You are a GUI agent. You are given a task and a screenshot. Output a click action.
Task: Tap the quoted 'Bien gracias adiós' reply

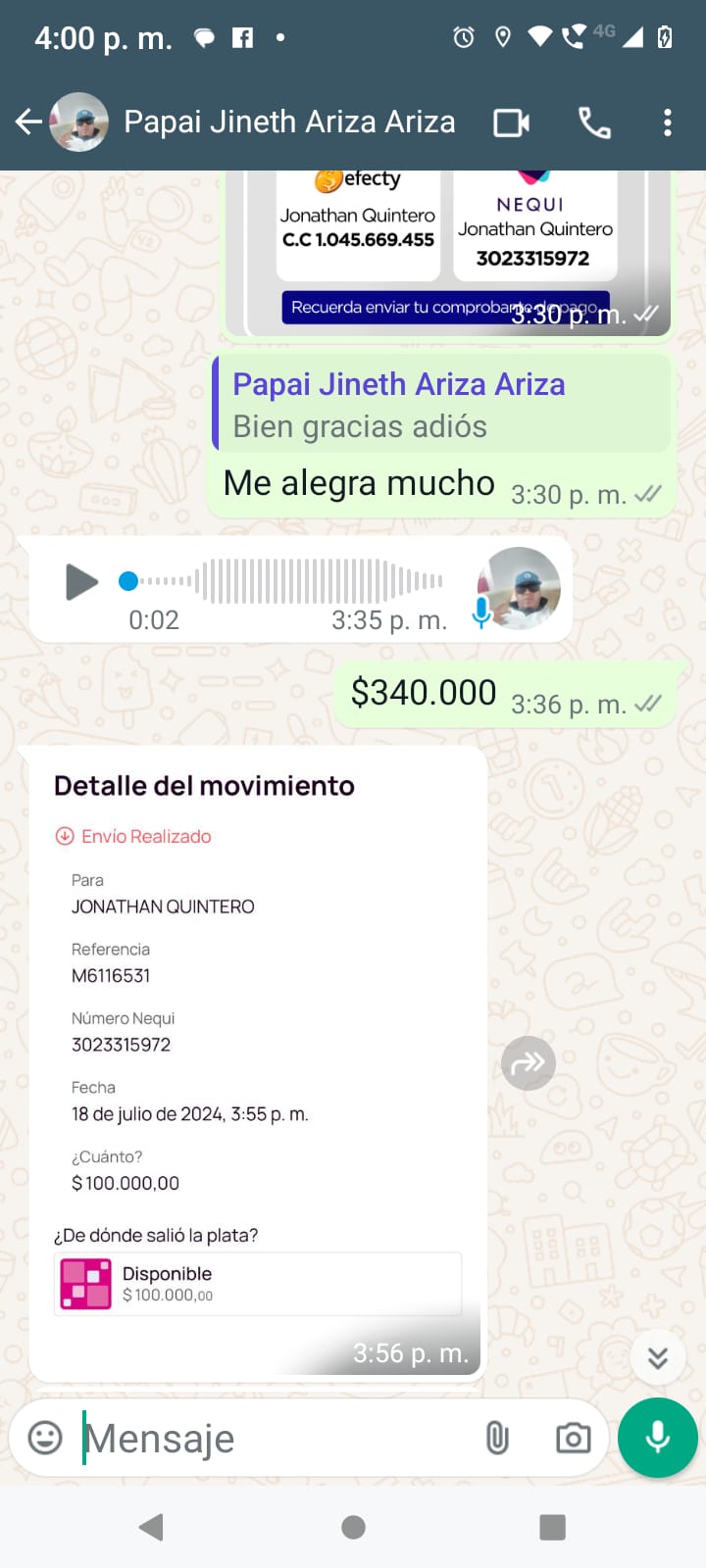pyautogui.click(x=441, y=405)
